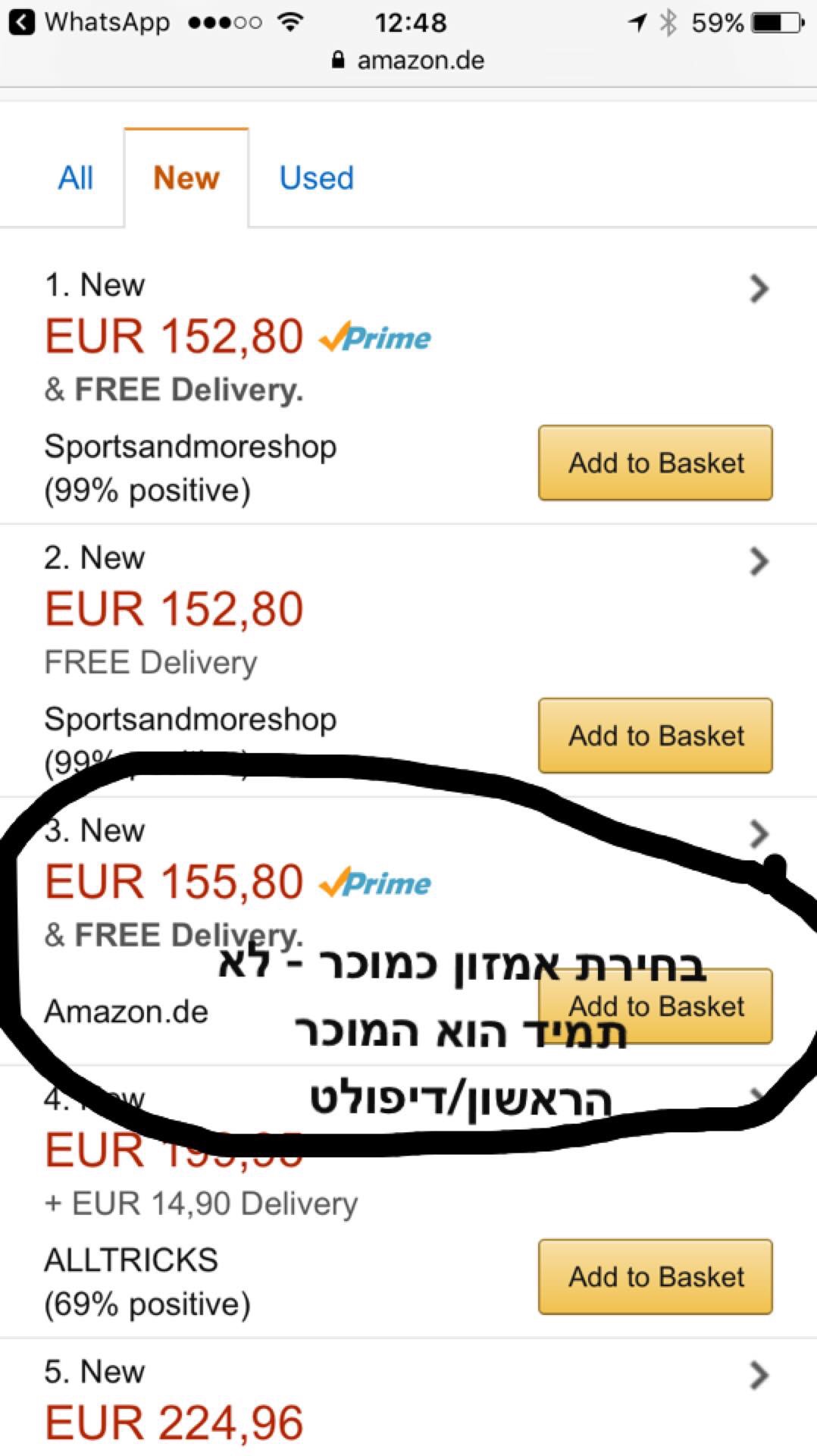Add offer 2 from Sportsandmoreshop to basket
The width and height of the screenshot is (817, 1456).
tap(656, 736)
